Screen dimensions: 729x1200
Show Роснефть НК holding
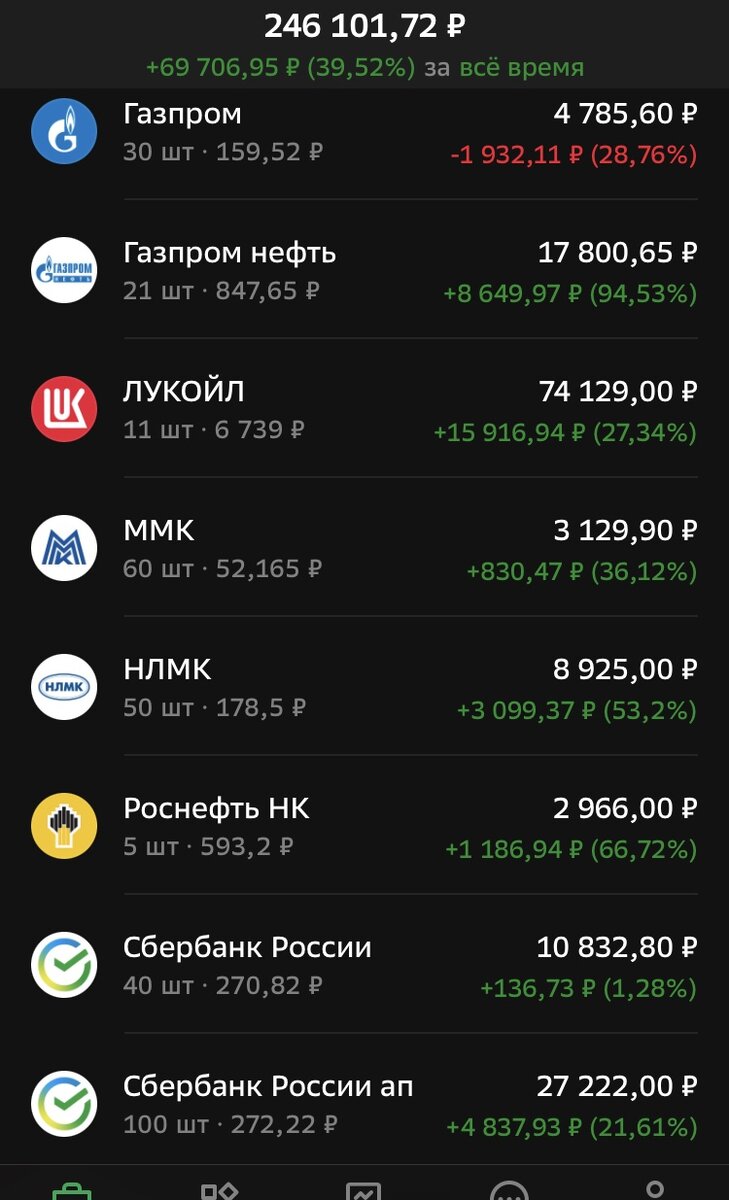[x=364, y=827]
